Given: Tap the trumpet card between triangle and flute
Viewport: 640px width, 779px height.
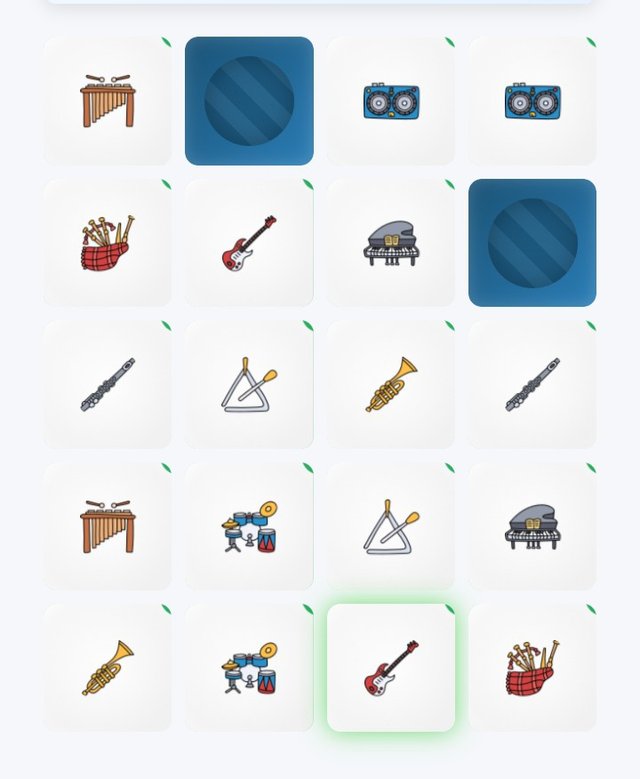Looking at the screenshot, I should click(391, 385).
